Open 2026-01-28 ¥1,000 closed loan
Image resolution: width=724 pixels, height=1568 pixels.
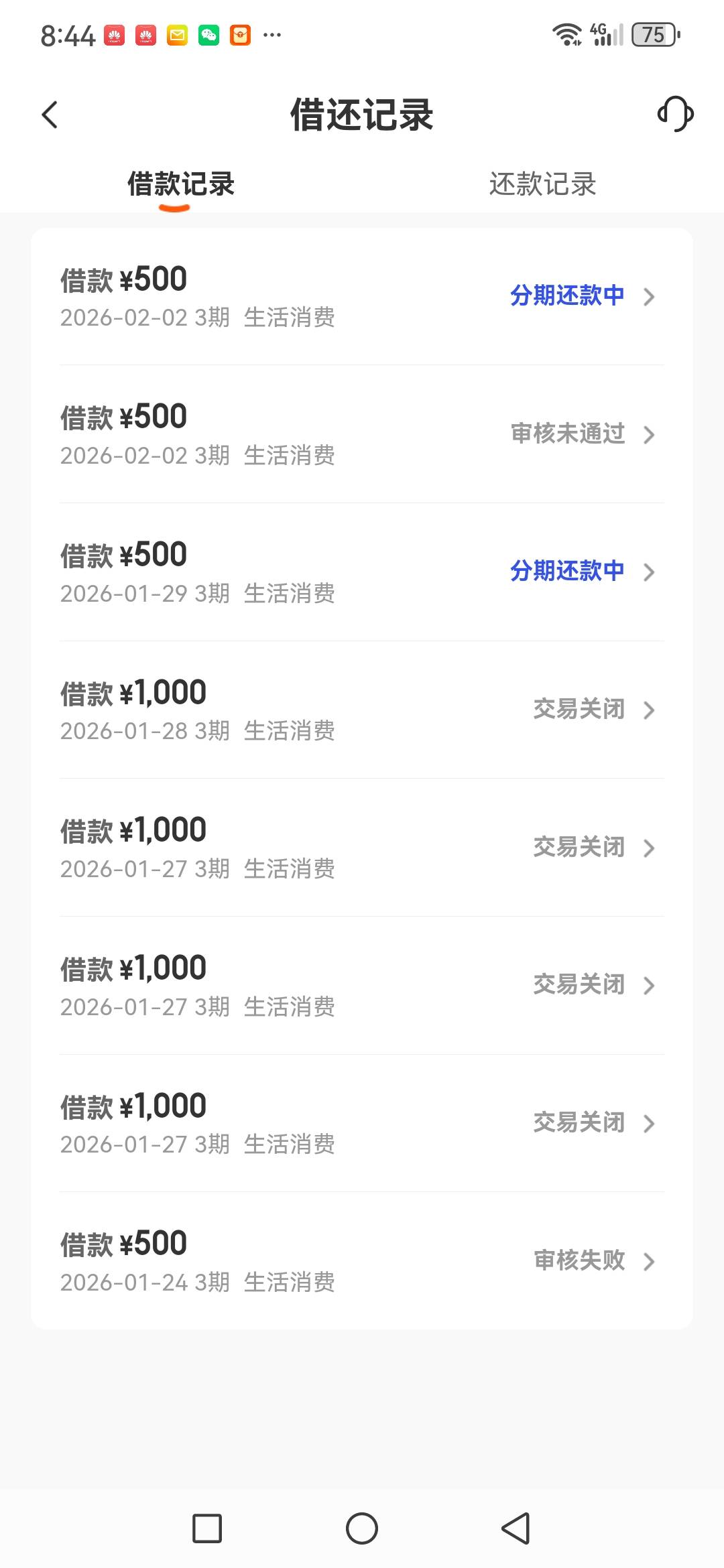[x=362, y=710]
